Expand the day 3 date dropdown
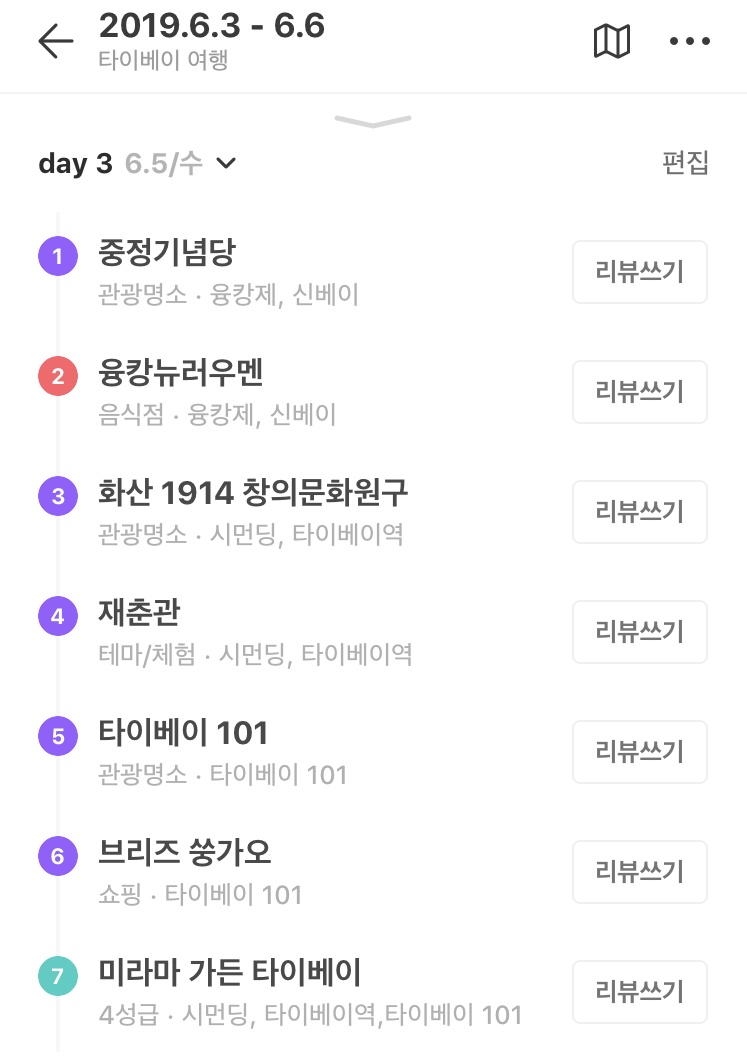 tap(226, 163)
